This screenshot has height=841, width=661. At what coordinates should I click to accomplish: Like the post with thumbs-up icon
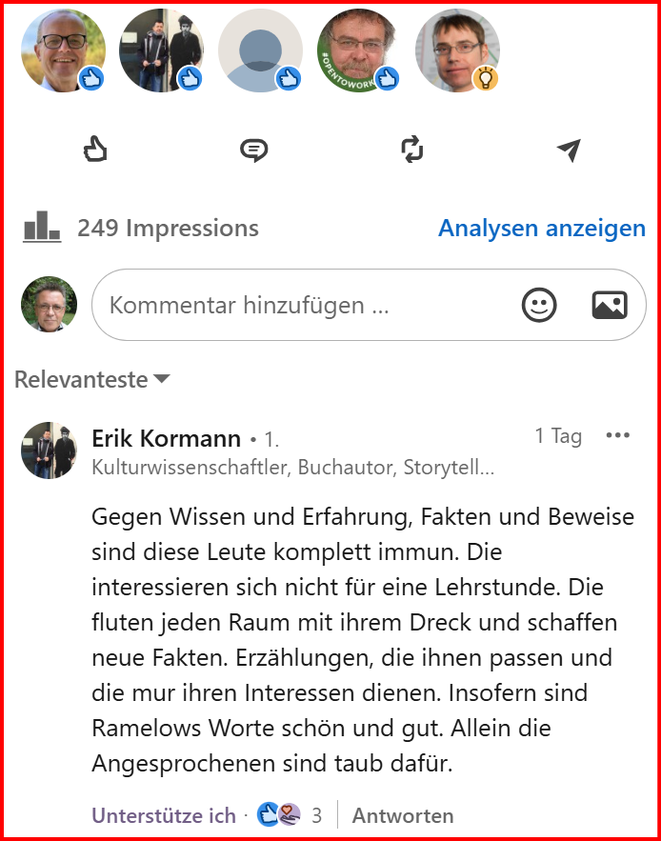[95, 151]
